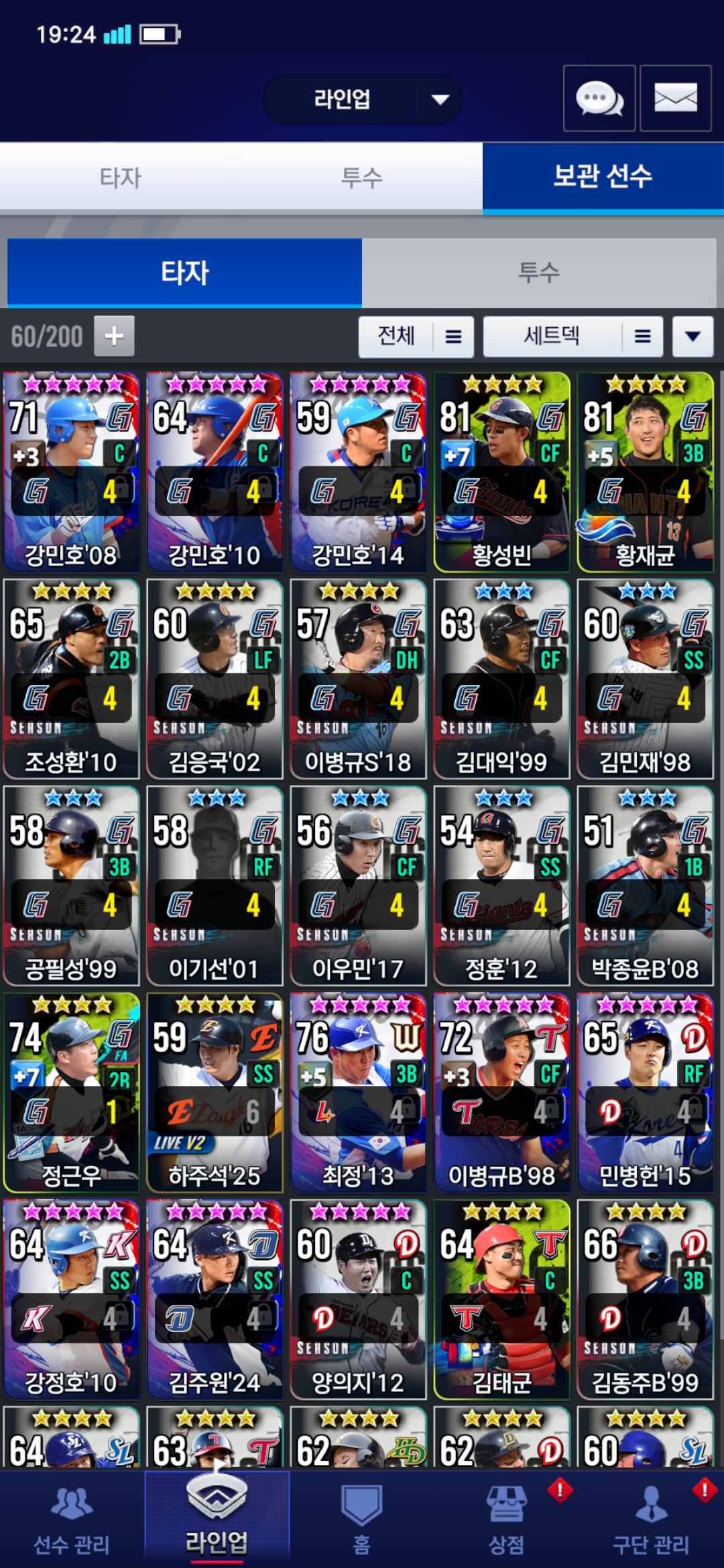724x1568 pixels.
Task: Select the 황성빈 player card
Action: (501, 472)
